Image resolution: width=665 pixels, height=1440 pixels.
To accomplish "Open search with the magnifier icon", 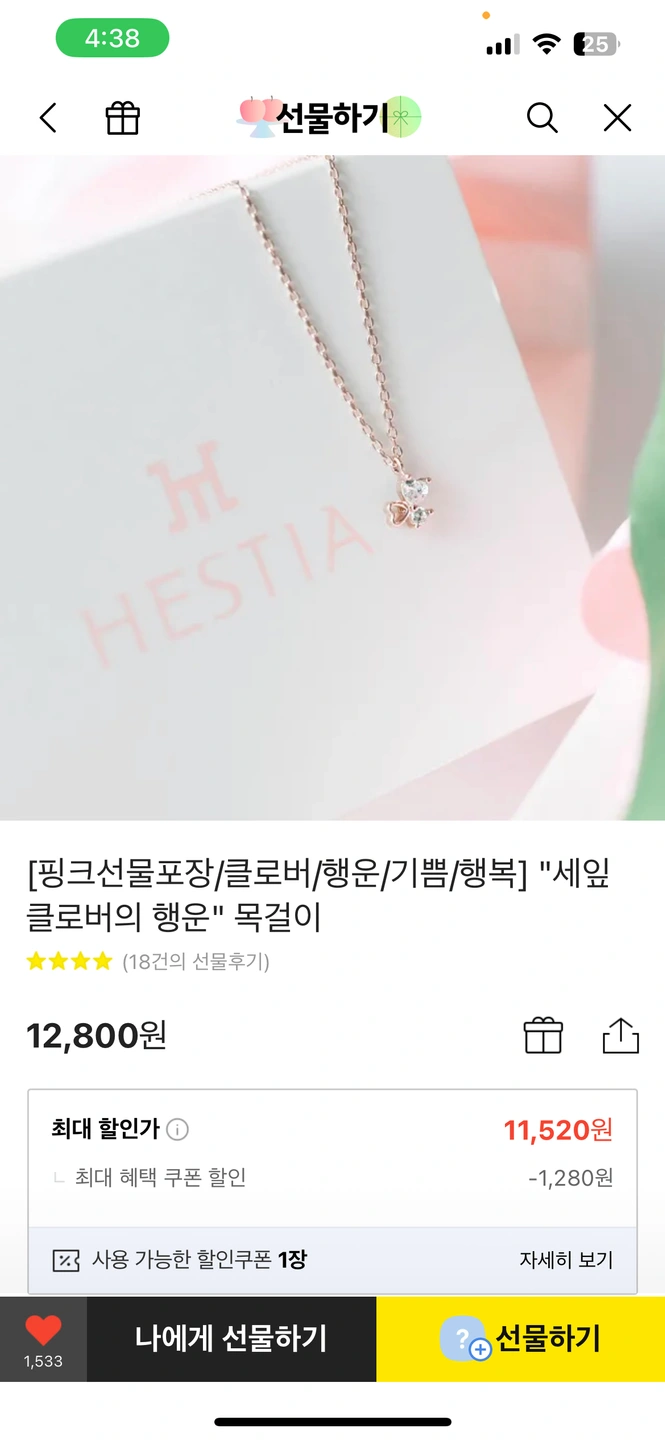I will tap(541, 118).
